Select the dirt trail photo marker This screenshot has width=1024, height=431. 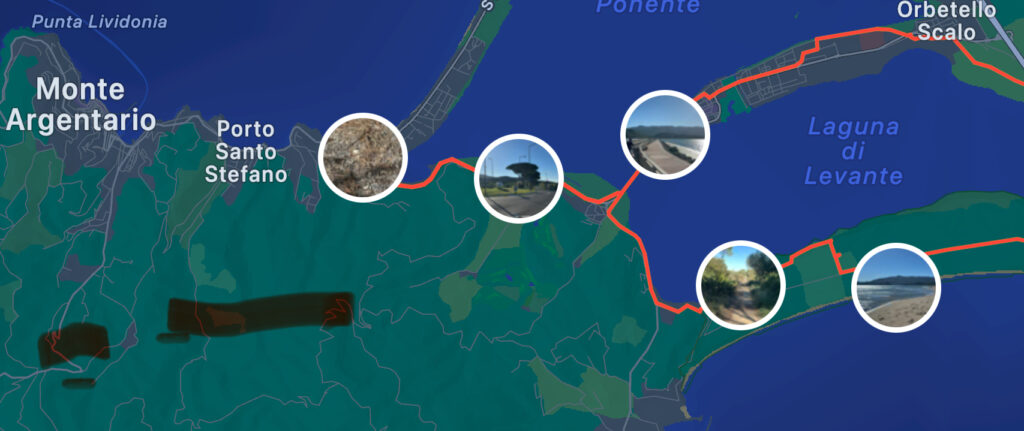click(x=740, y=284)
